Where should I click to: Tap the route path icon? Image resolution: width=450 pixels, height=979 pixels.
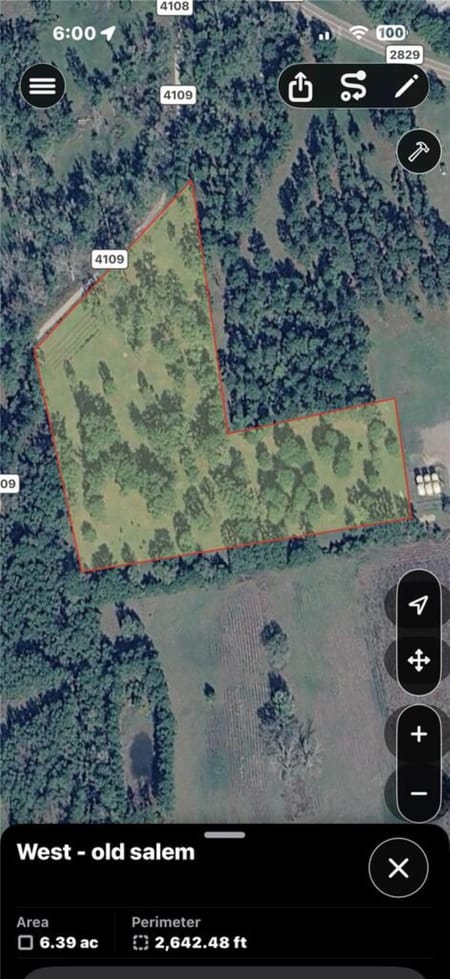[353, 87]
